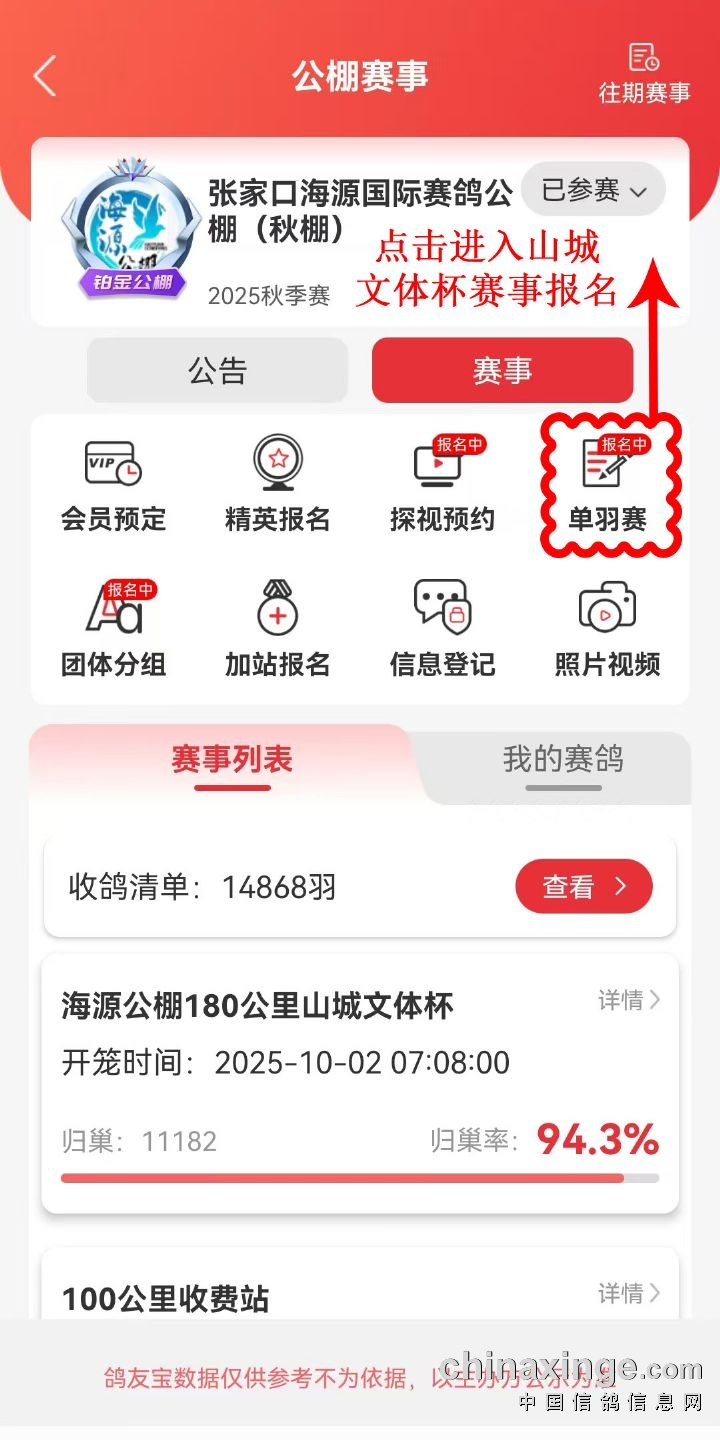This screenshot has height=1440, width=720.
Task: Expand the 已参赛 dropdown
Action: click(x=594, y=190)
